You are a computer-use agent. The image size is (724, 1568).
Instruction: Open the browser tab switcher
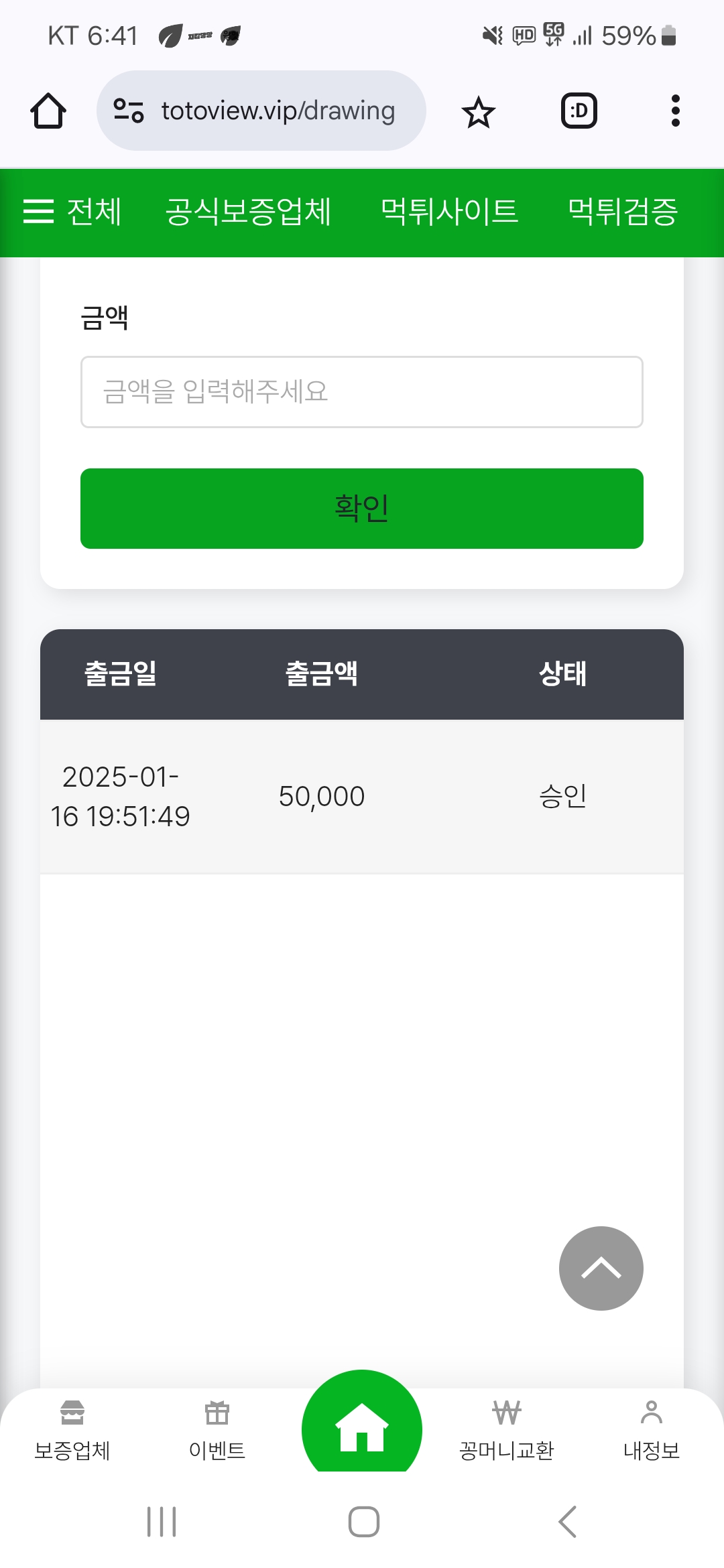click(x=579, y=111)
